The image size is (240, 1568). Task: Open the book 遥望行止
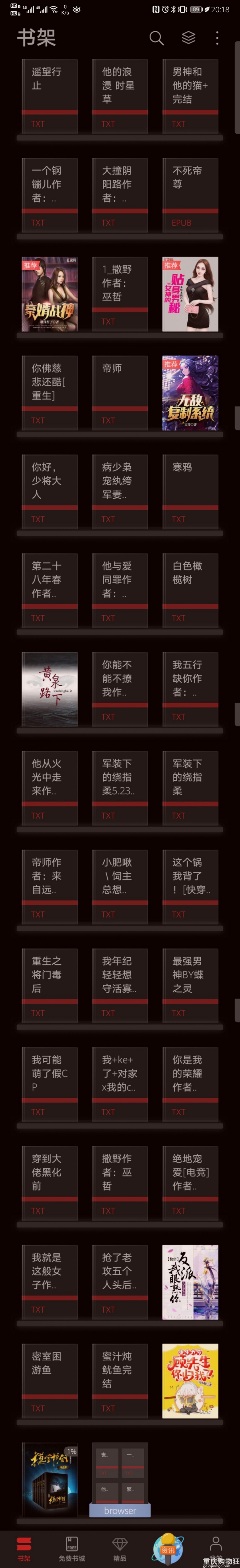pos(50,96)
